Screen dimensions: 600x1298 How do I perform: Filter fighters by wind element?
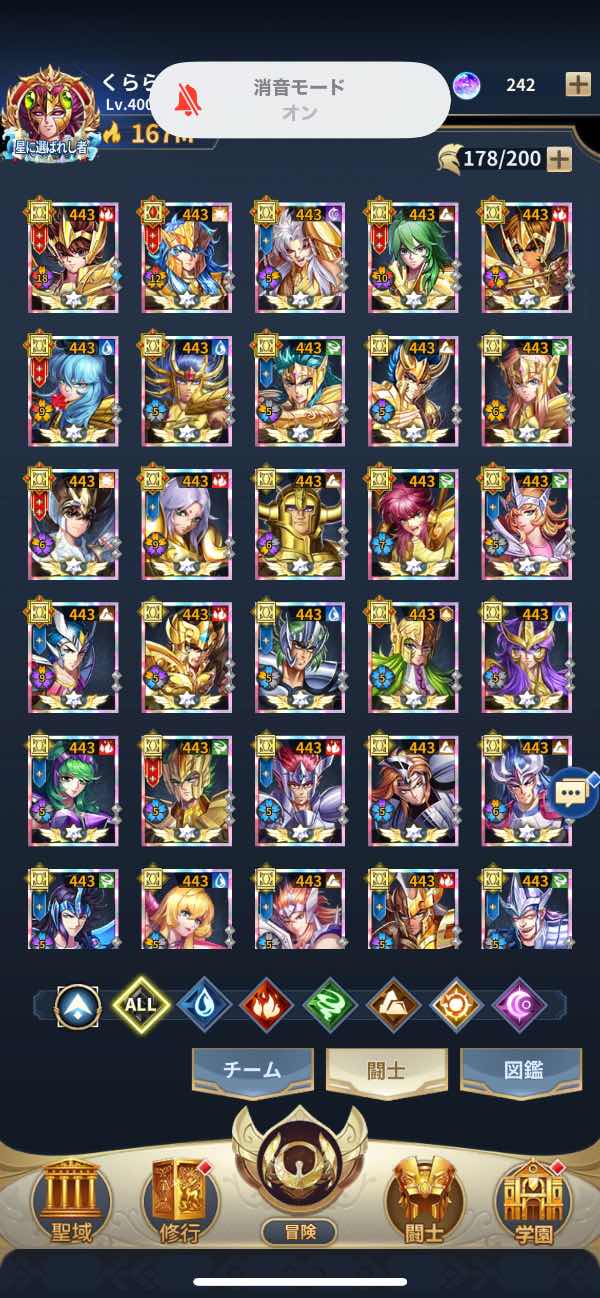(330, 1005)
